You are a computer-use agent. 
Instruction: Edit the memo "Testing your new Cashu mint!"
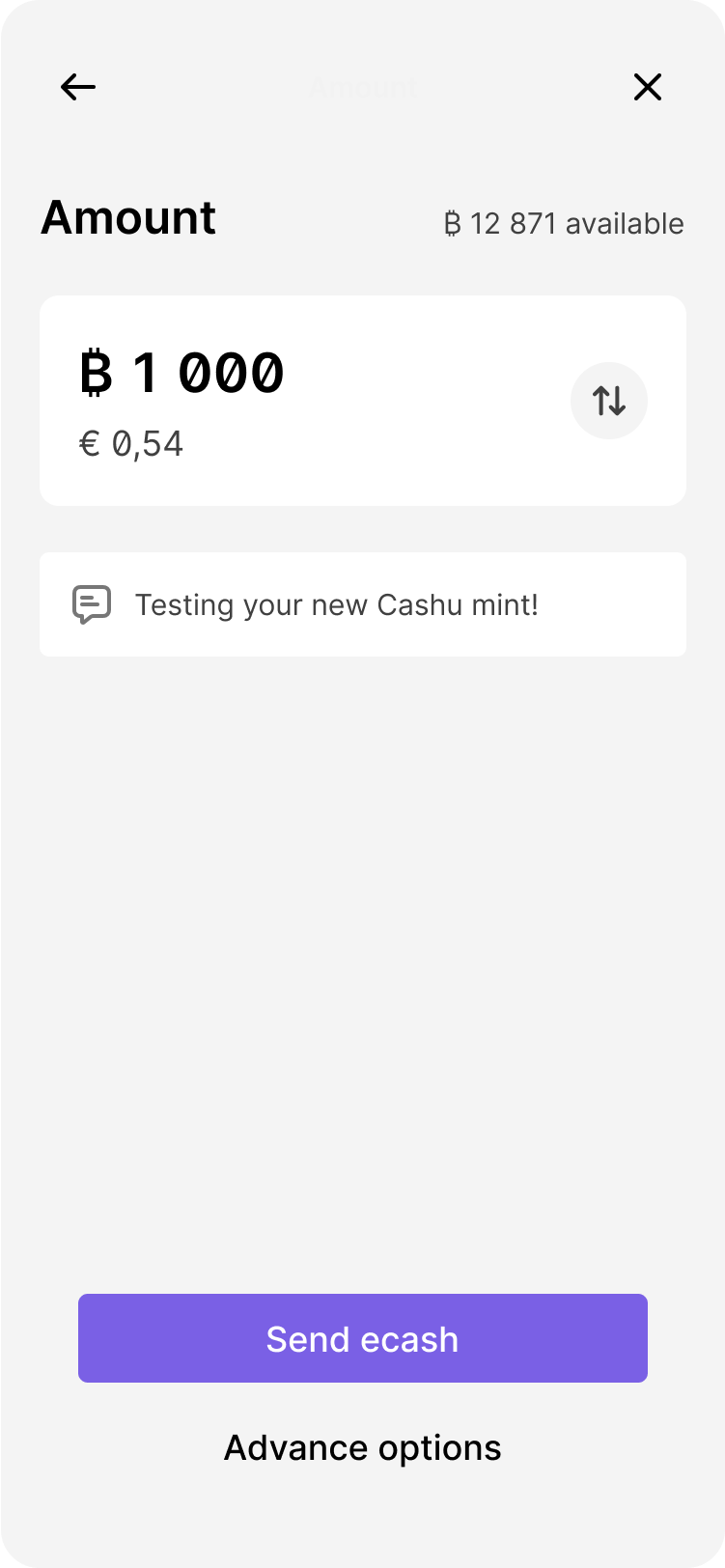point(336,605)
